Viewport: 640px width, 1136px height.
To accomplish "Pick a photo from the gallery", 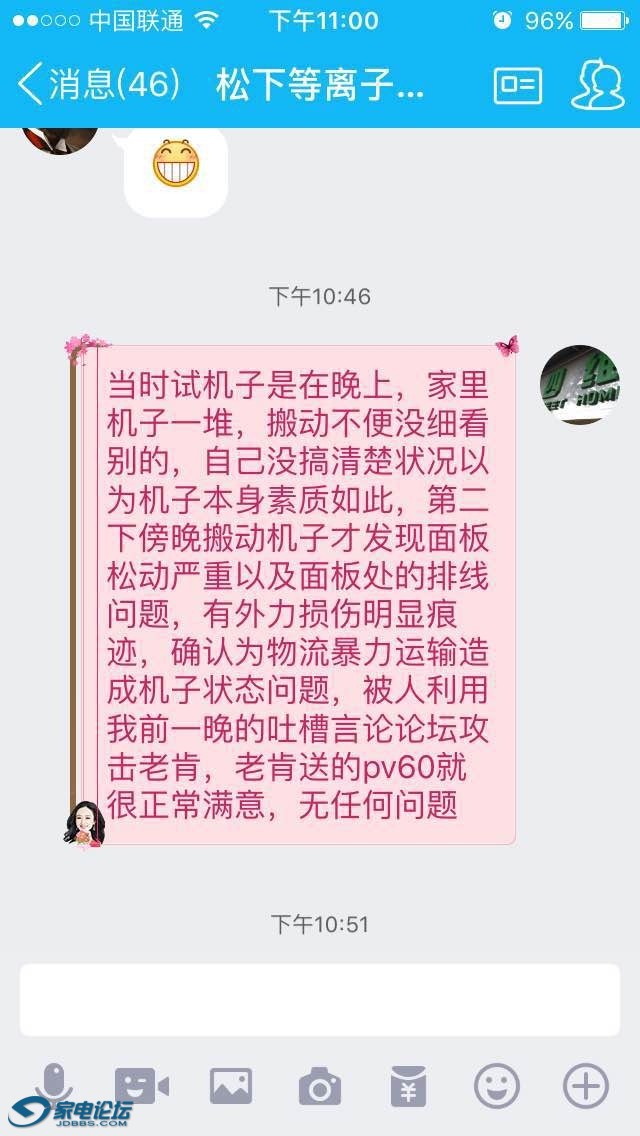I will tap(230, 1086).
